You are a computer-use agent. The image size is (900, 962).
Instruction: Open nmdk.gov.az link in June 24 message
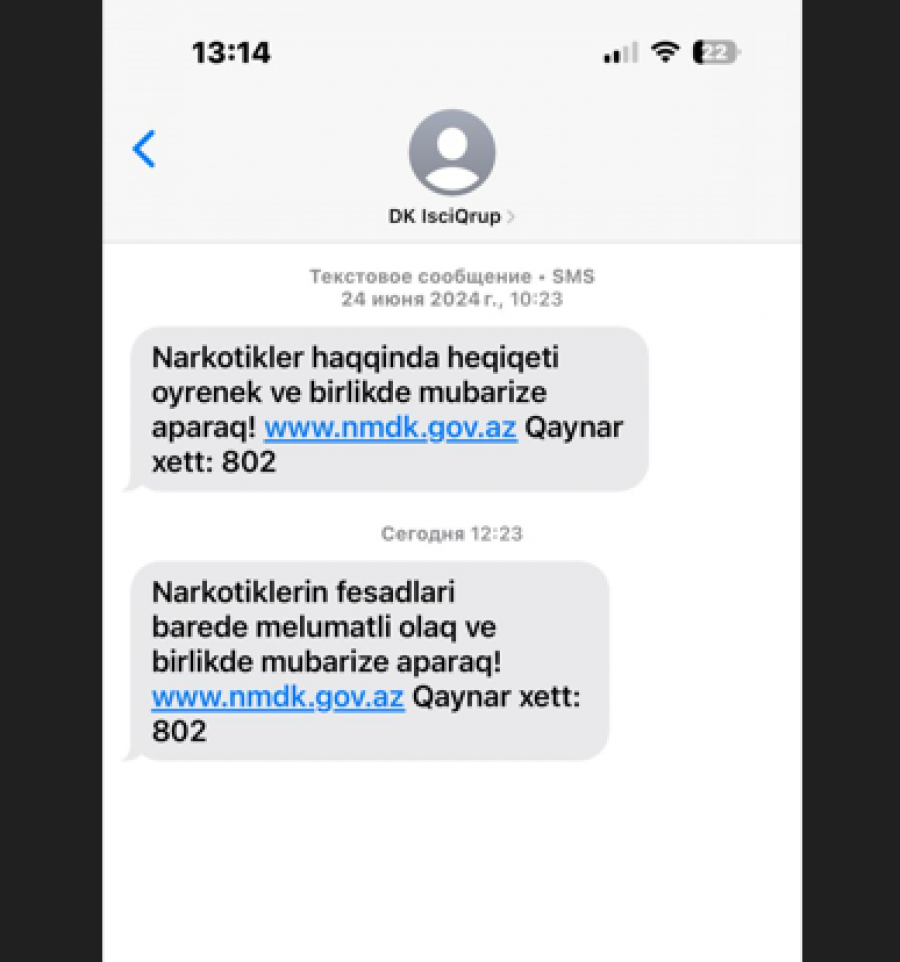point(390,428)
